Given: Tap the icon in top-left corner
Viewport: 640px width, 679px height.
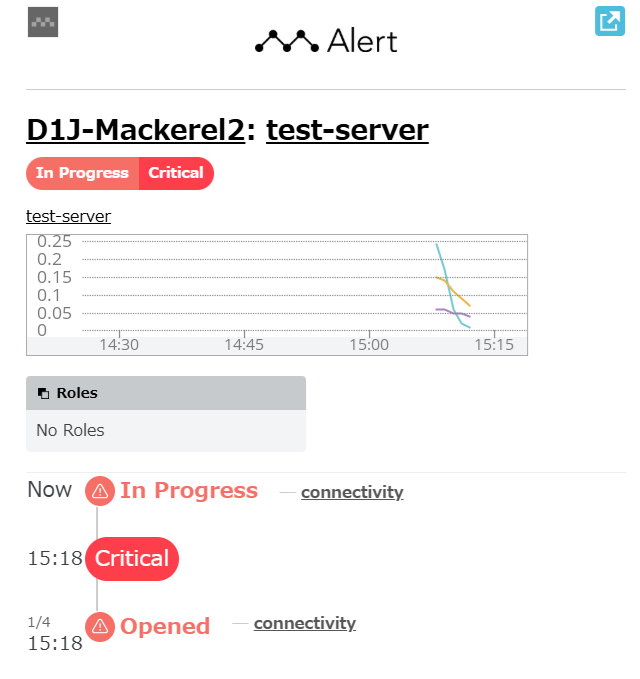Looking at the screenshot, I should pyautogui.click(x=43, y=22).
